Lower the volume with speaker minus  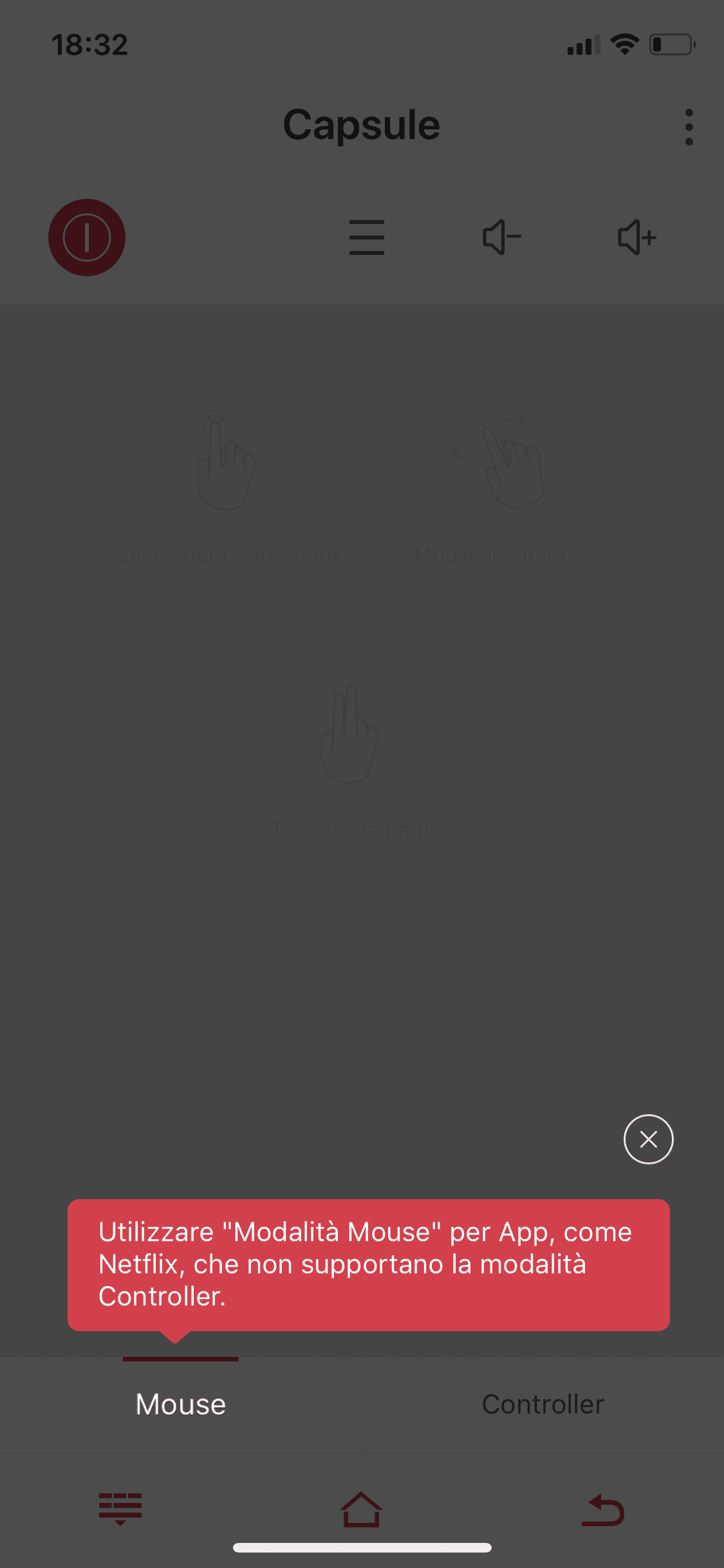pos(502,238)
